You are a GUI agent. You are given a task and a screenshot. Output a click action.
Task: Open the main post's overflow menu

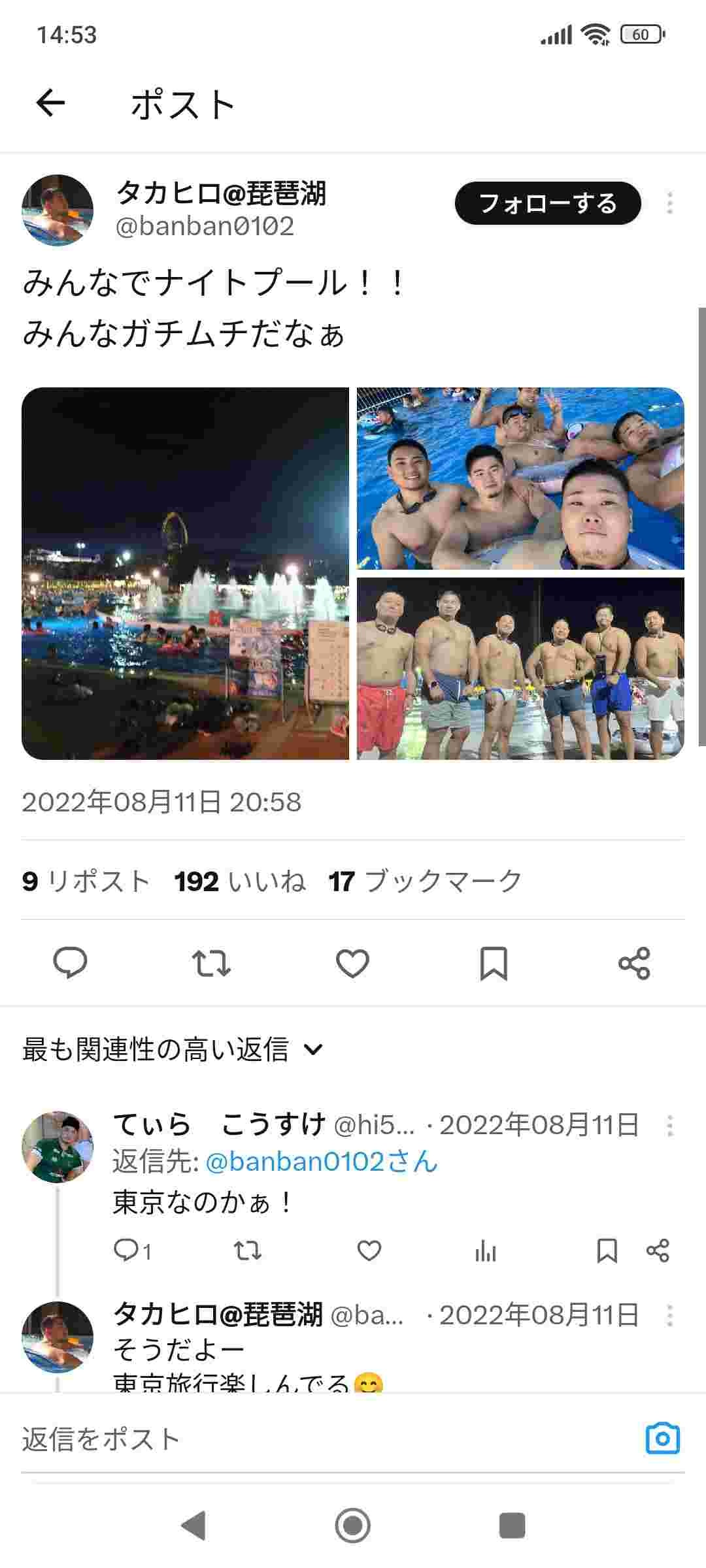pyautogui.click(x=669, y=203)
